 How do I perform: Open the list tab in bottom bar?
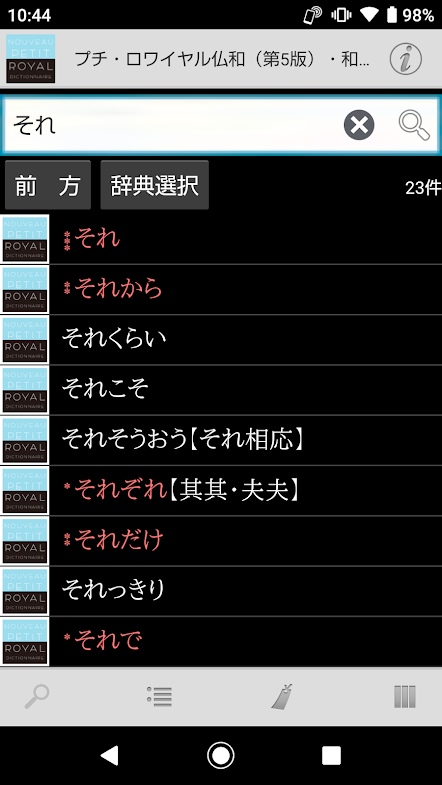[x=160, y=696]
